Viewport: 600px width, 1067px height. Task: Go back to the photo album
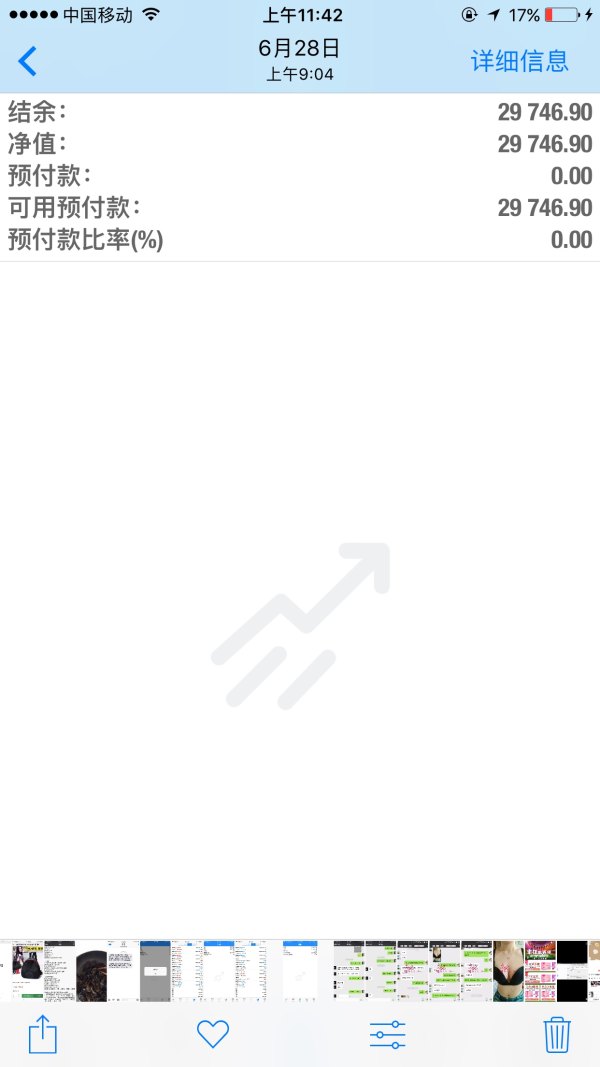(x=27, y=61)
